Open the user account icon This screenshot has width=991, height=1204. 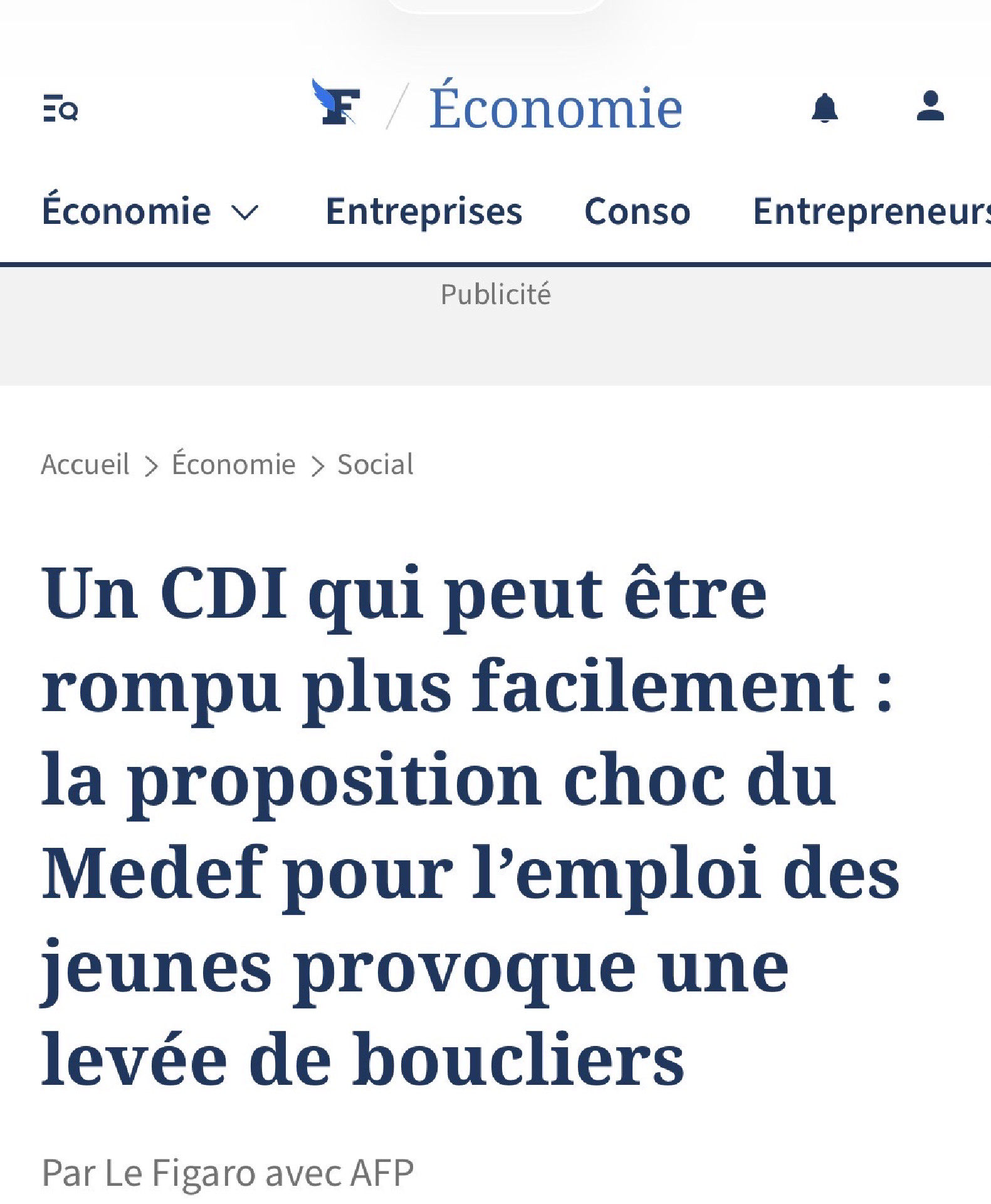click(x=930, y=107)
